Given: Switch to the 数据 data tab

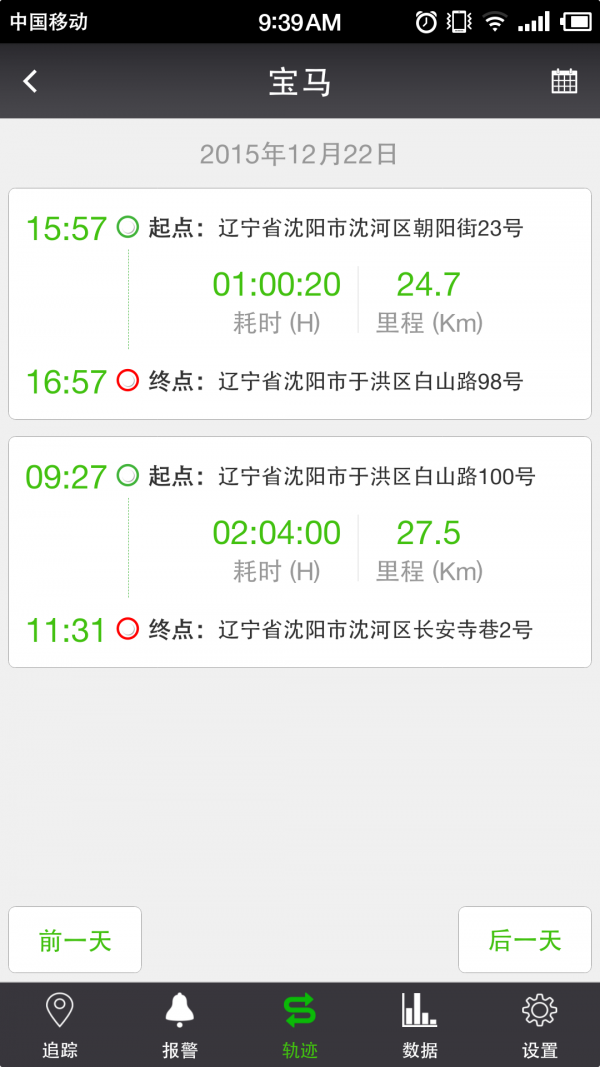Looking at the screenshot, I should tap(420, 1025).
